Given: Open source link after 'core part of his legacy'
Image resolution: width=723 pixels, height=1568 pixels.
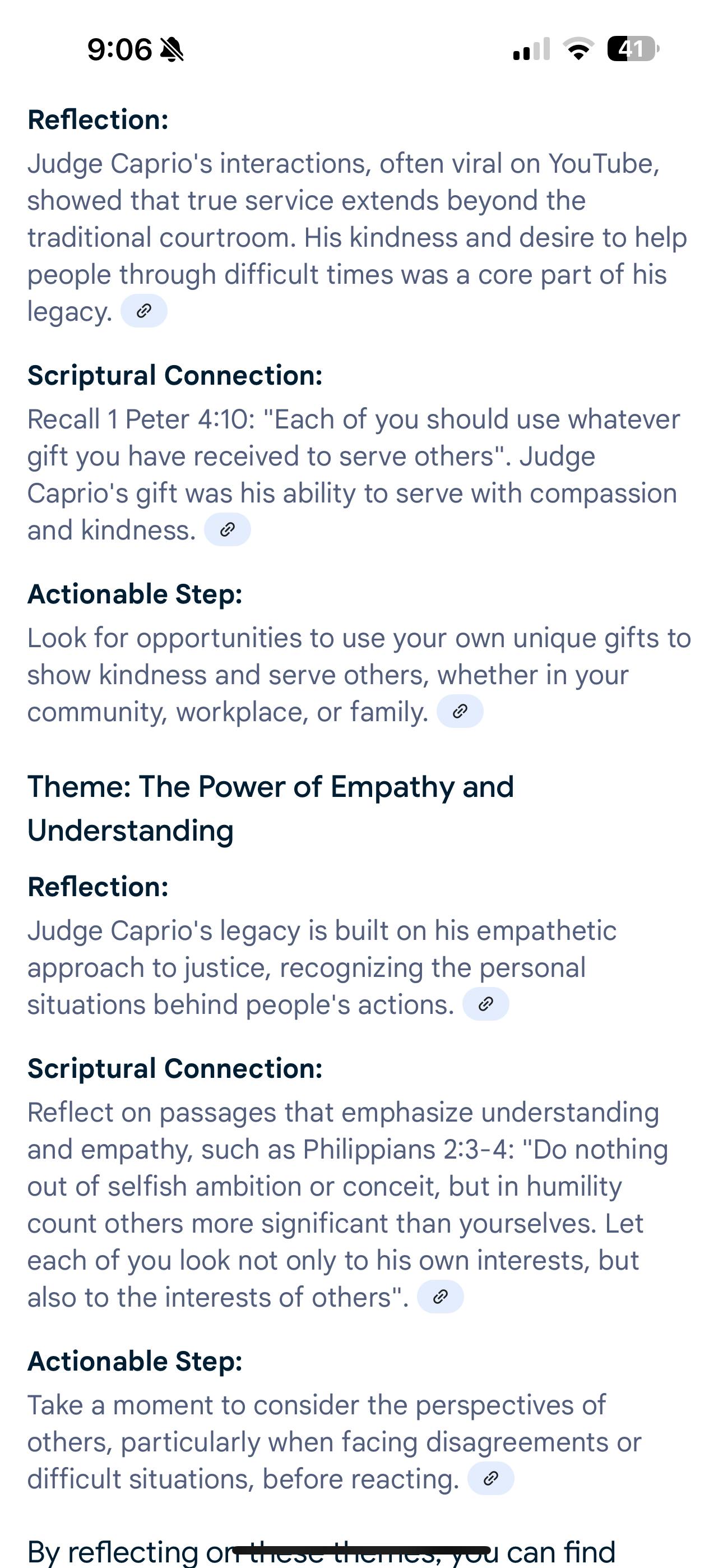Looking at the screenshot, I should pos(143,311).
